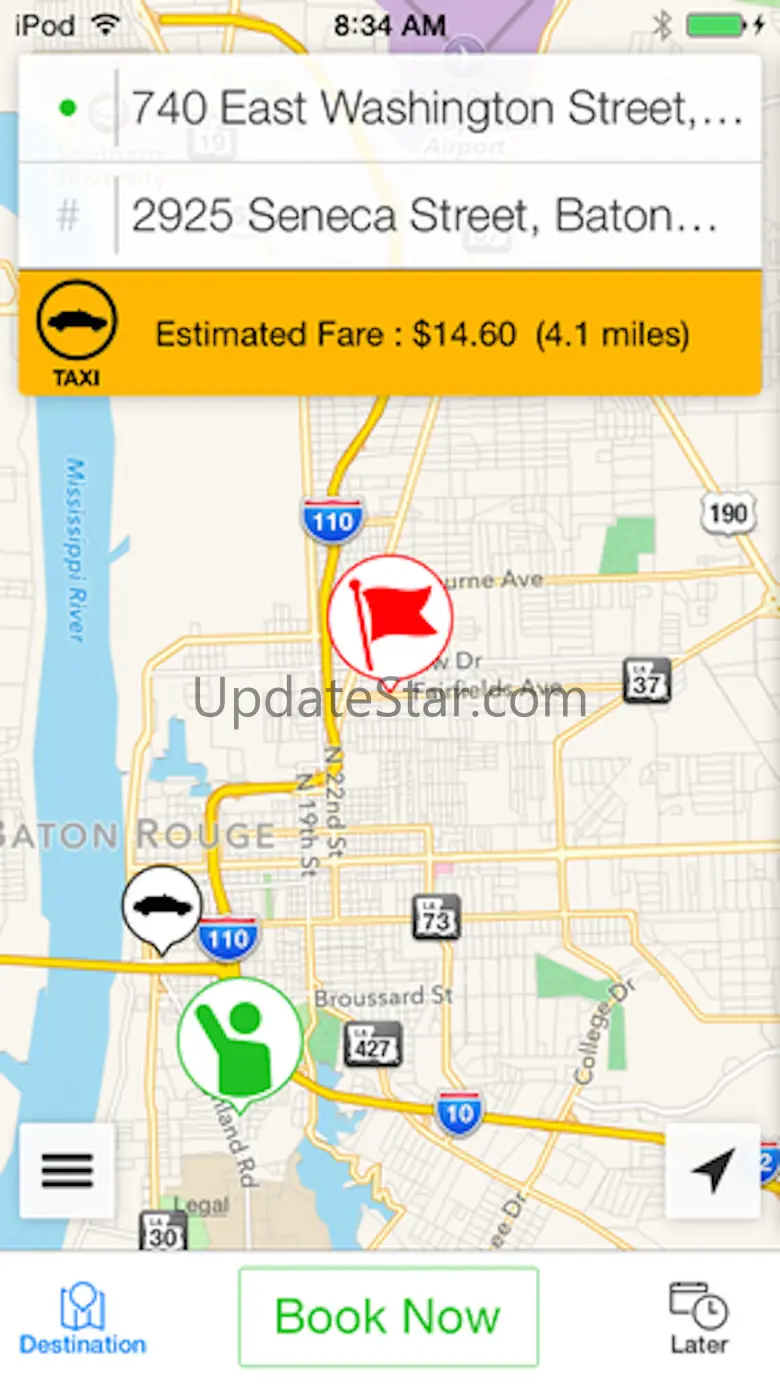Viewport: 780px width, 1387px height.
Task: Tap the Book Now button
Action: pos(388,1316)
